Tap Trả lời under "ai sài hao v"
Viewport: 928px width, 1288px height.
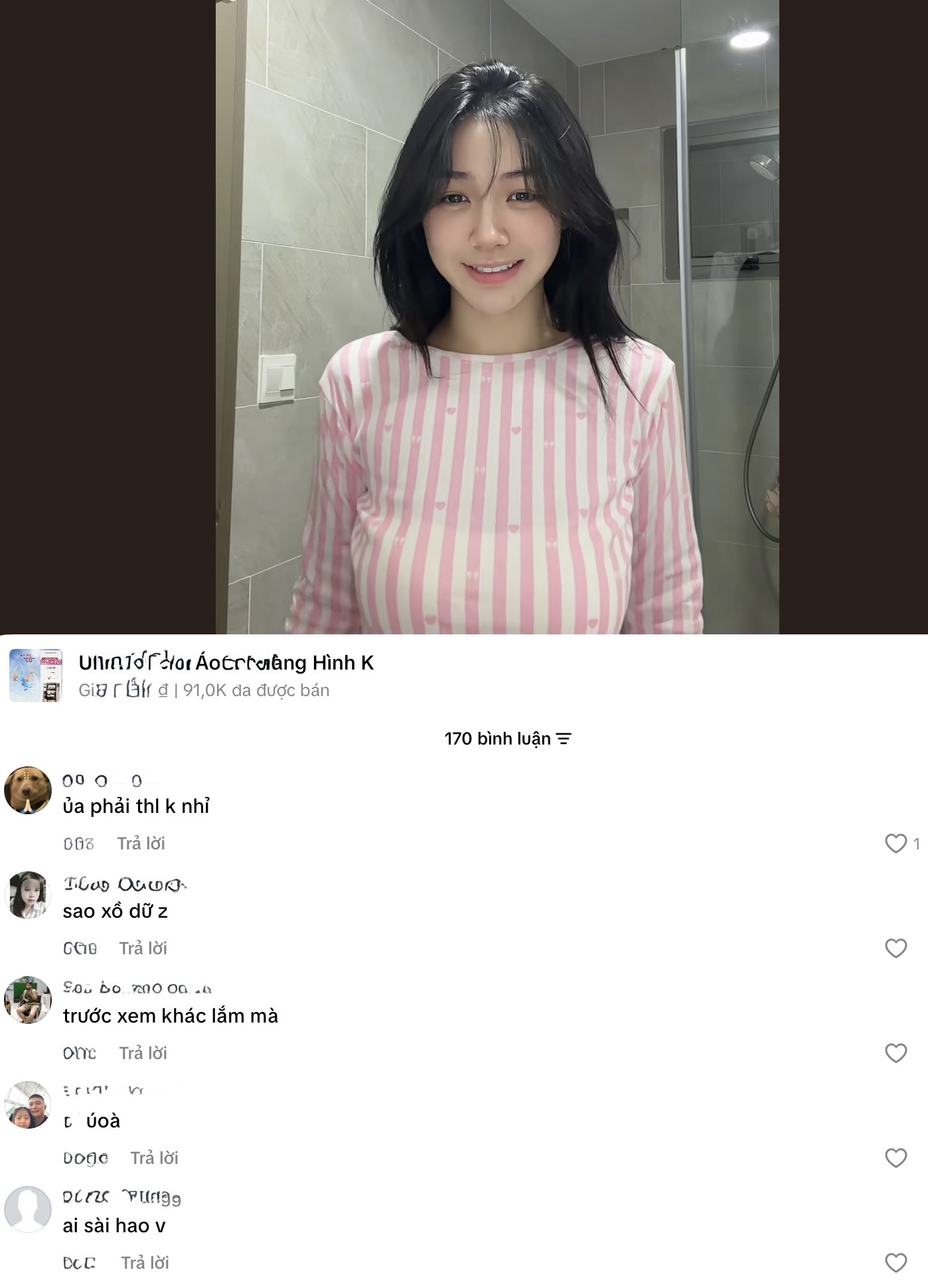click(145, 1263)
